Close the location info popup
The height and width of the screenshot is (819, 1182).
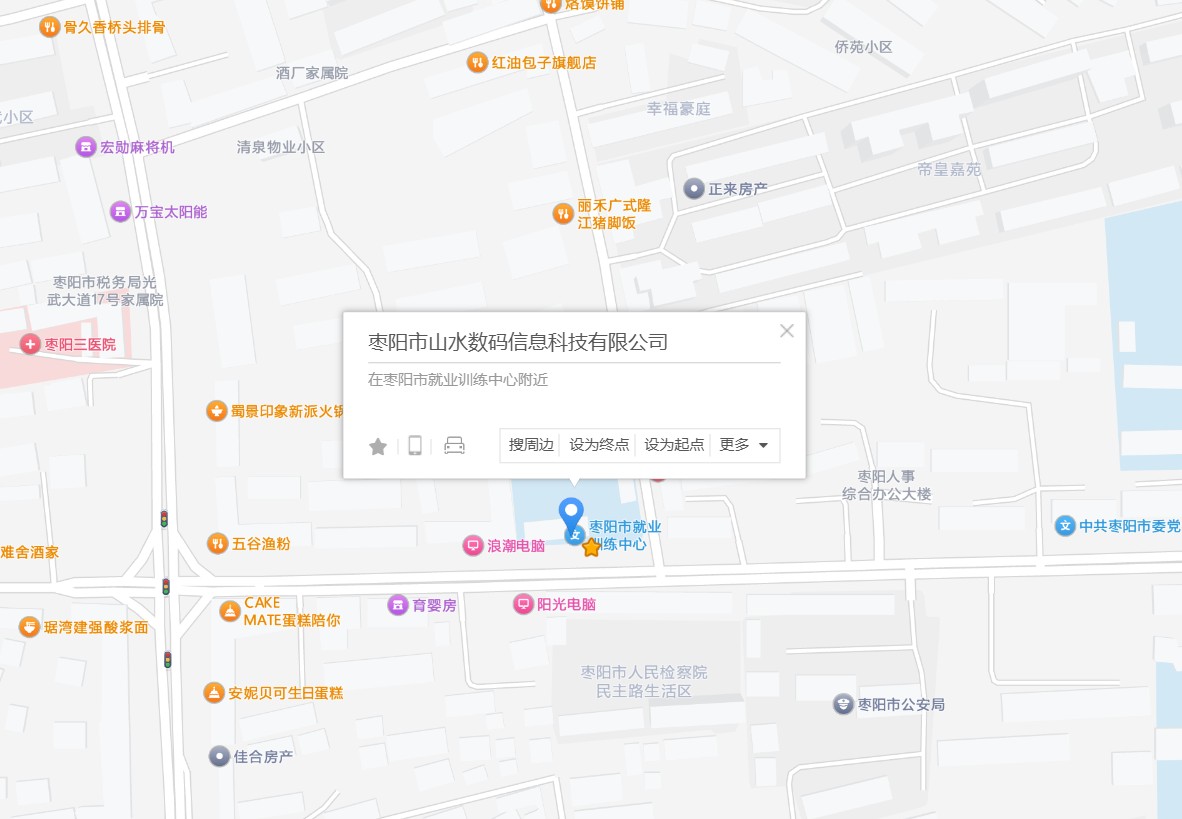pyautogui.click(x=787, y=331)
